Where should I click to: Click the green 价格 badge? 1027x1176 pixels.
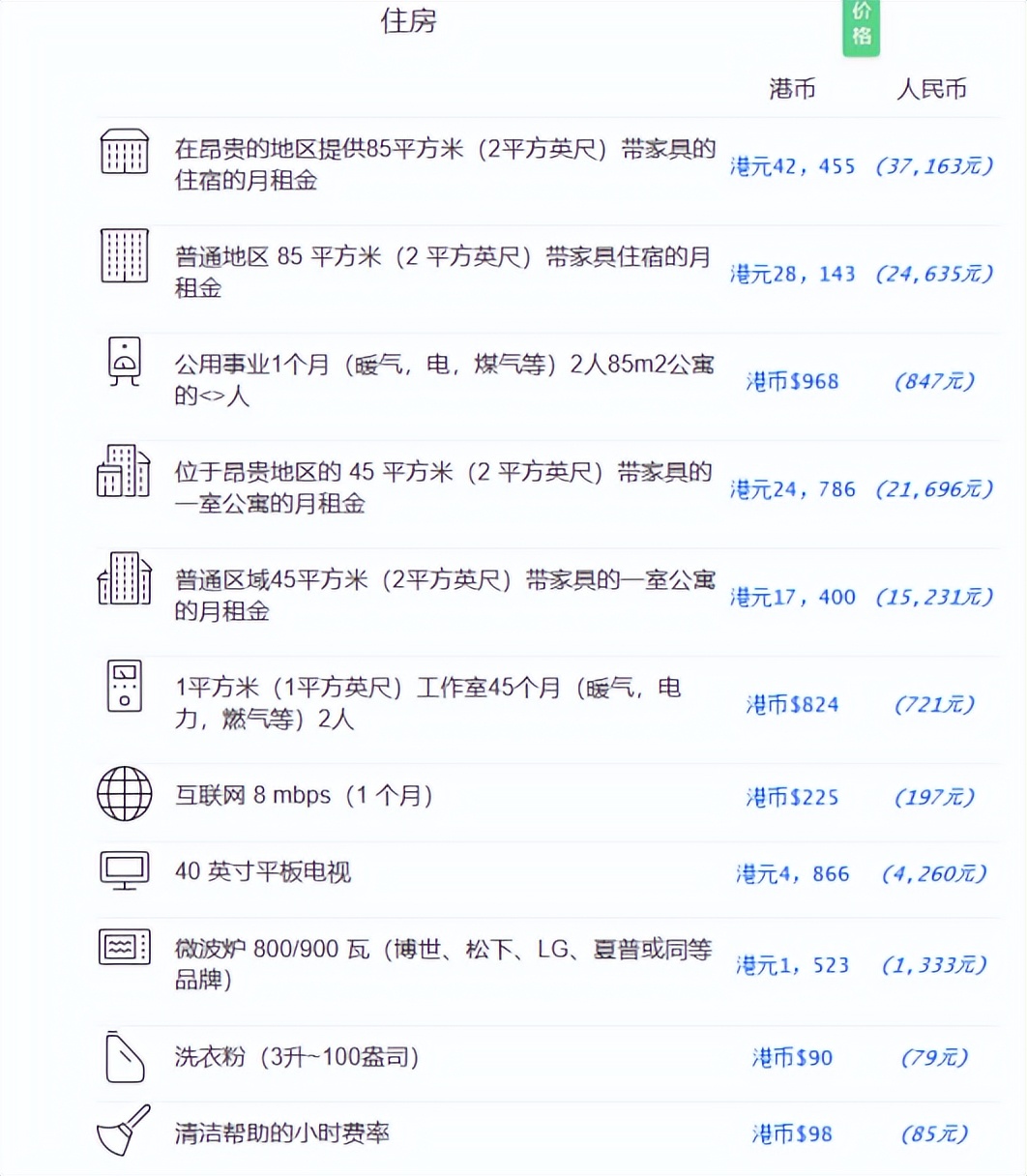(861, 28)
